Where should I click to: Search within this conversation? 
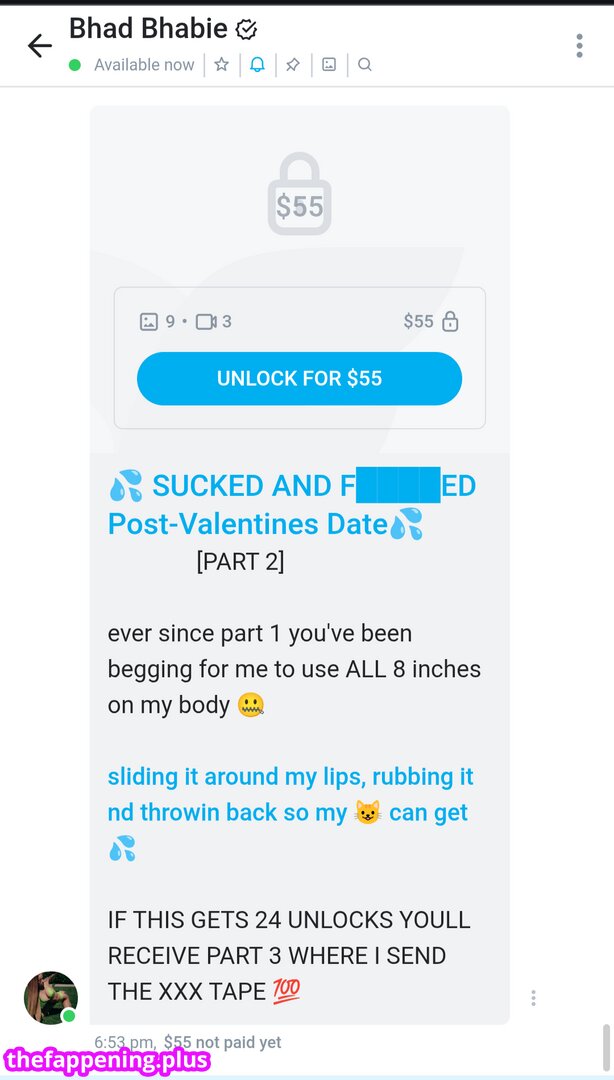click(365, 65)
